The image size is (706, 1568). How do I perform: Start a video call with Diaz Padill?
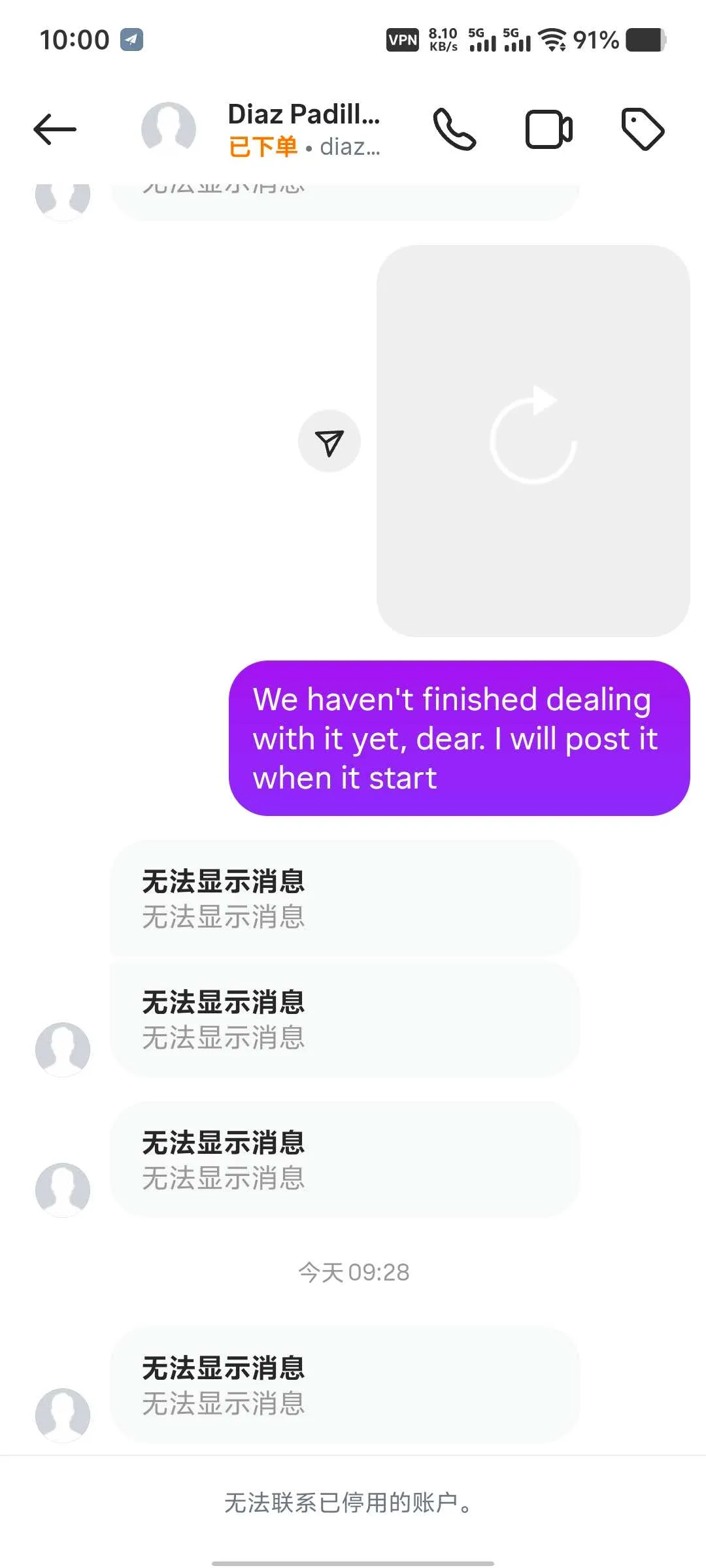point(549,129)
